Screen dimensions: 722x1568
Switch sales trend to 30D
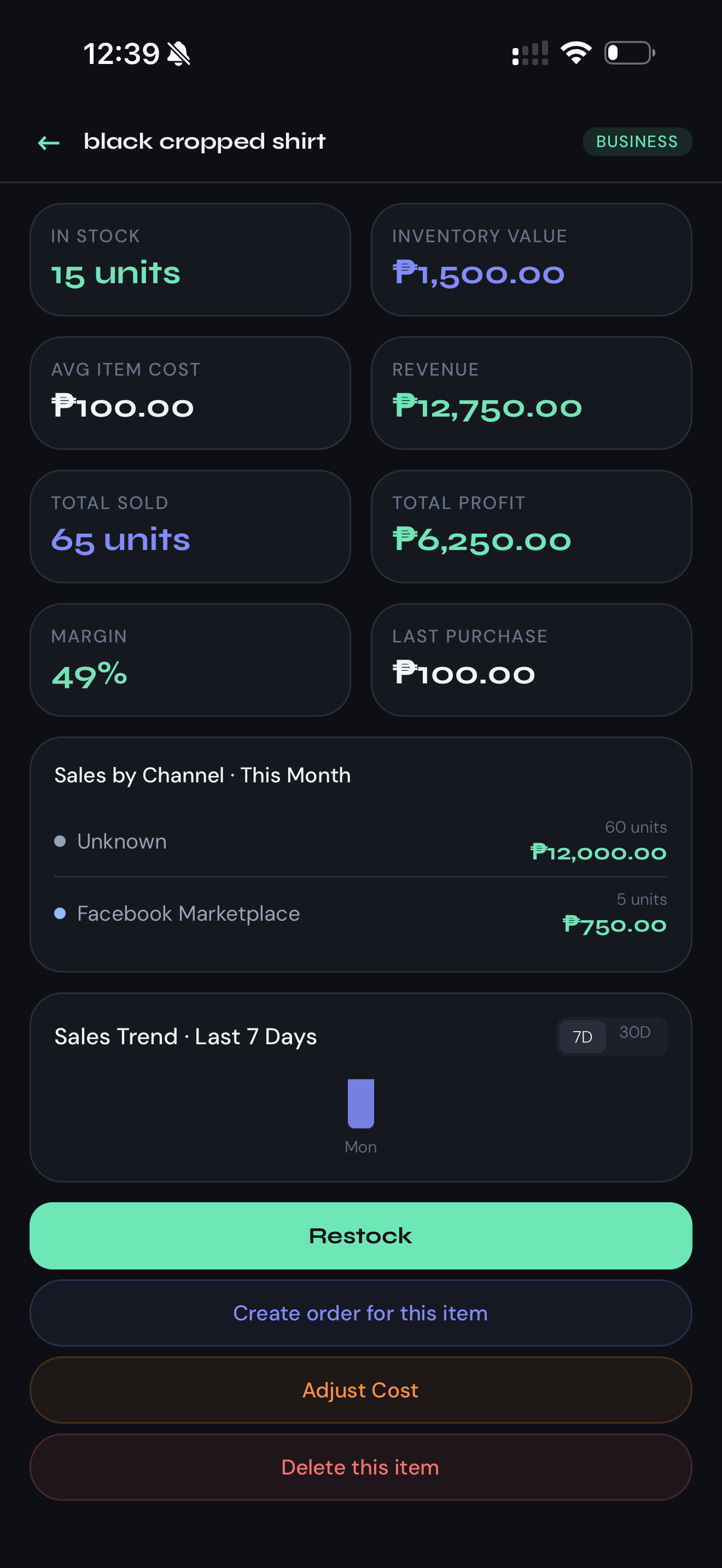click(x=635, y=1033)
